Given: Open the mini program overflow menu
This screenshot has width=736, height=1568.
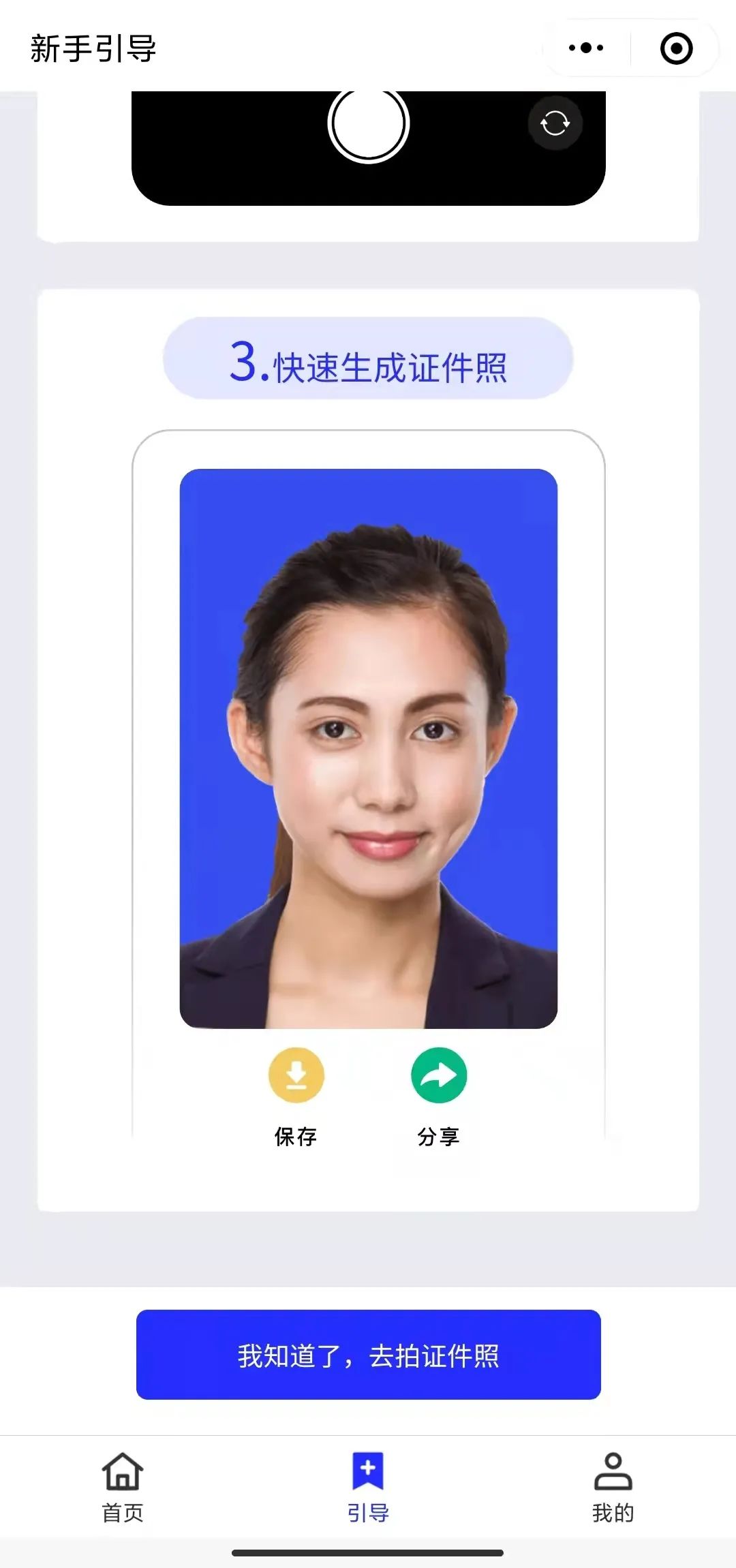Looking at the screenshot, I should click(x=586, y=48).
